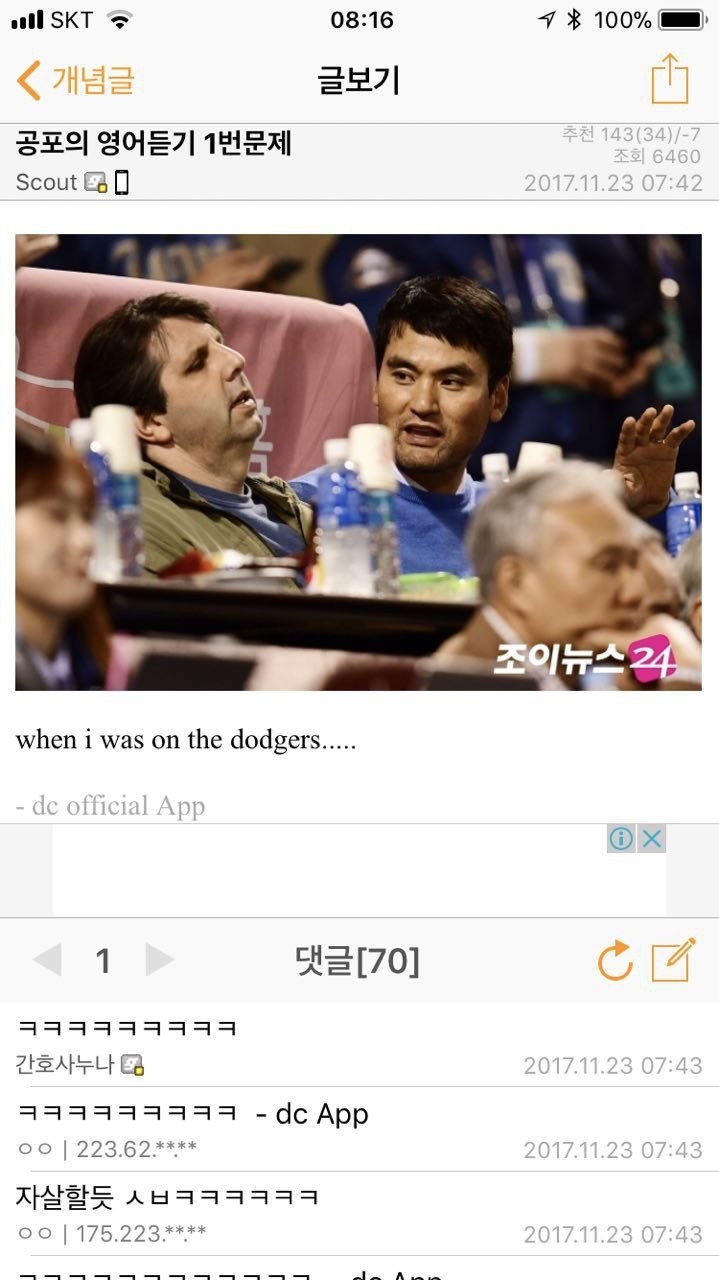The image size is (719, 1280).
Task: Go to previous comment page
Action: coord(47,961)
